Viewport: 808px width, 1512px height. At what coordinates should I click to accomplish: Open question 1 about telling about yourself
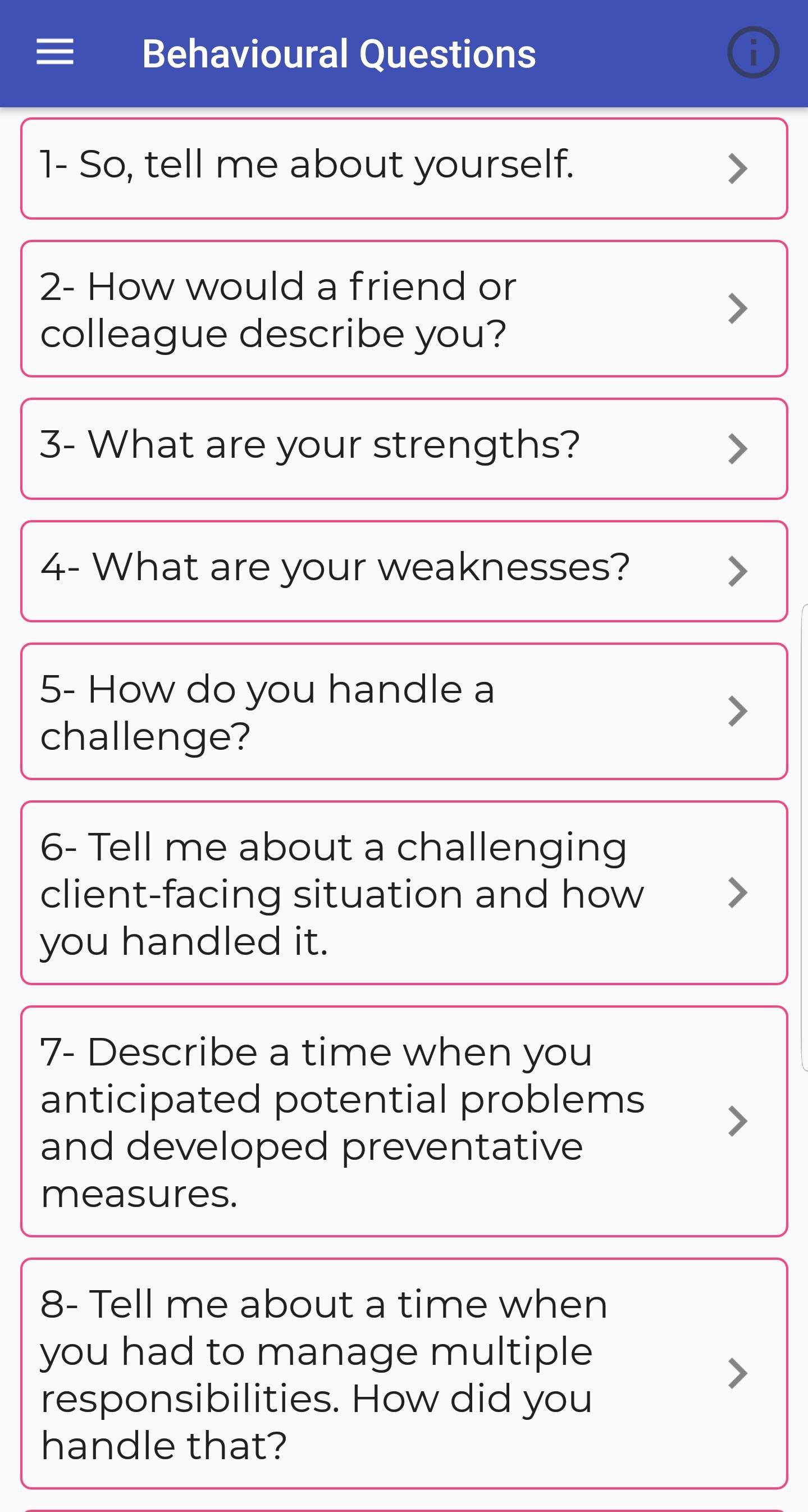(404, 168)
